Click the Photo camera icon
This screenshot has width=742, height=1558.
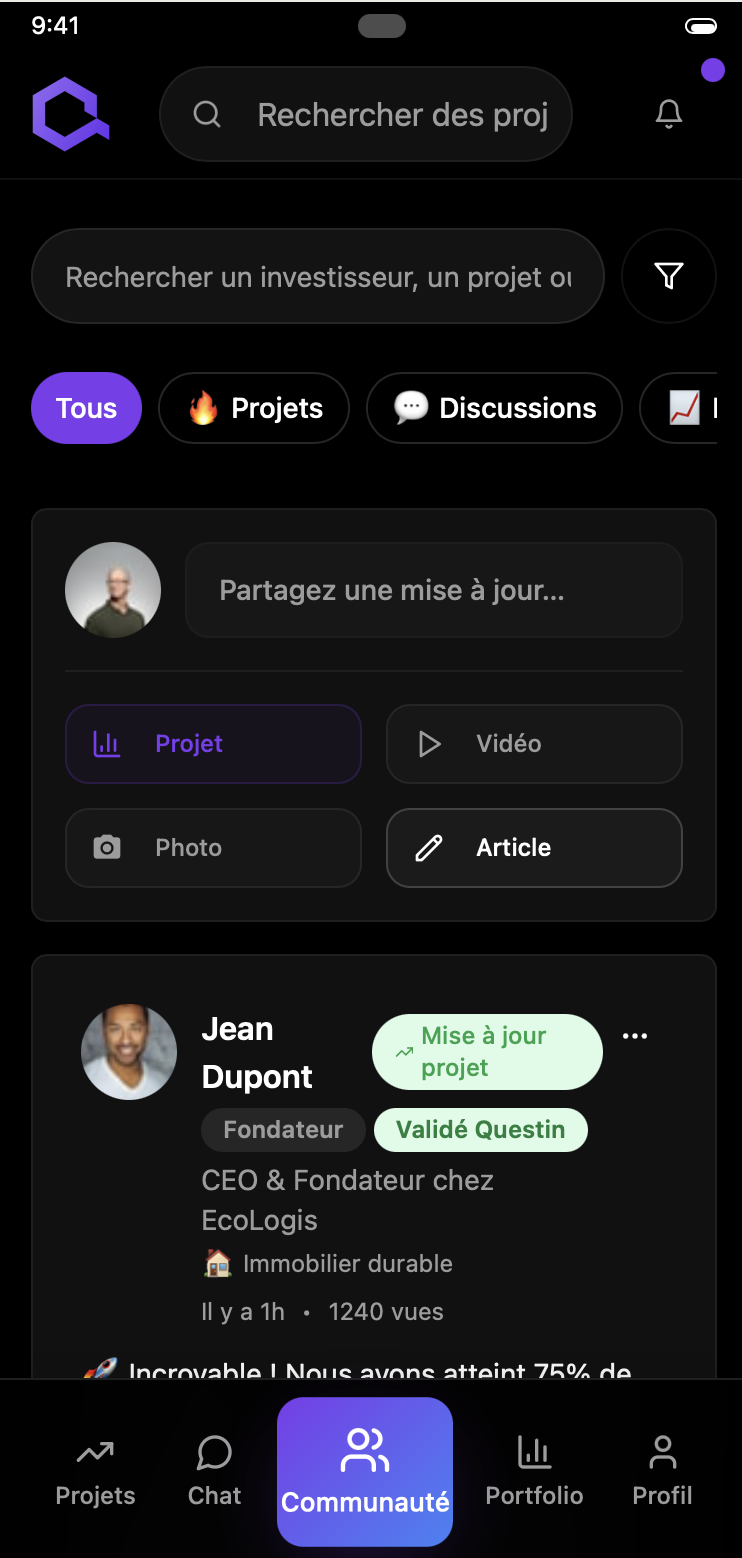click(x=106, y=847)
